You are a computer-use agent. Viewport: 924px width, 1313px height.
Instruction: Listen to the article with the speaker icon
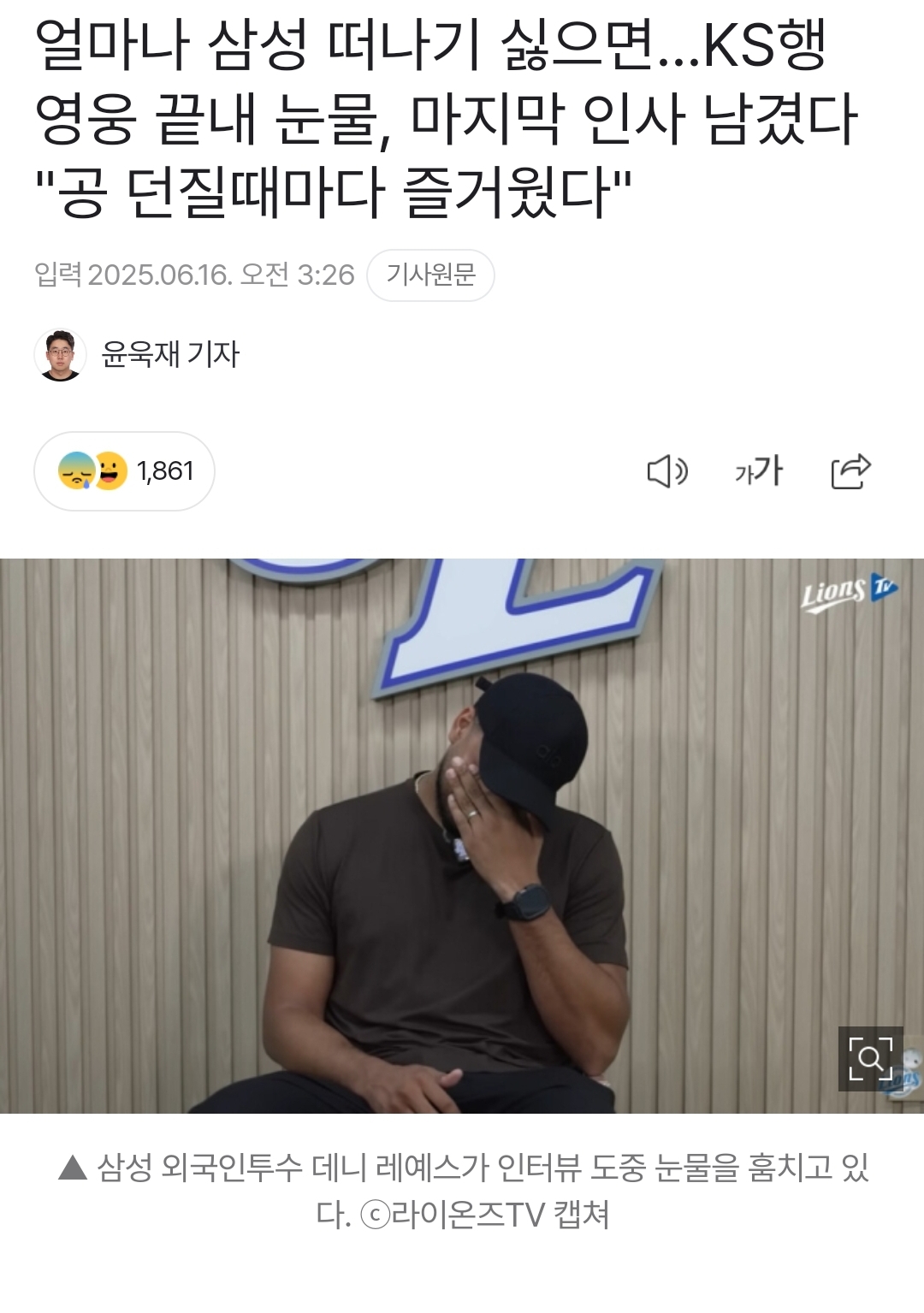tap(667, 471)
